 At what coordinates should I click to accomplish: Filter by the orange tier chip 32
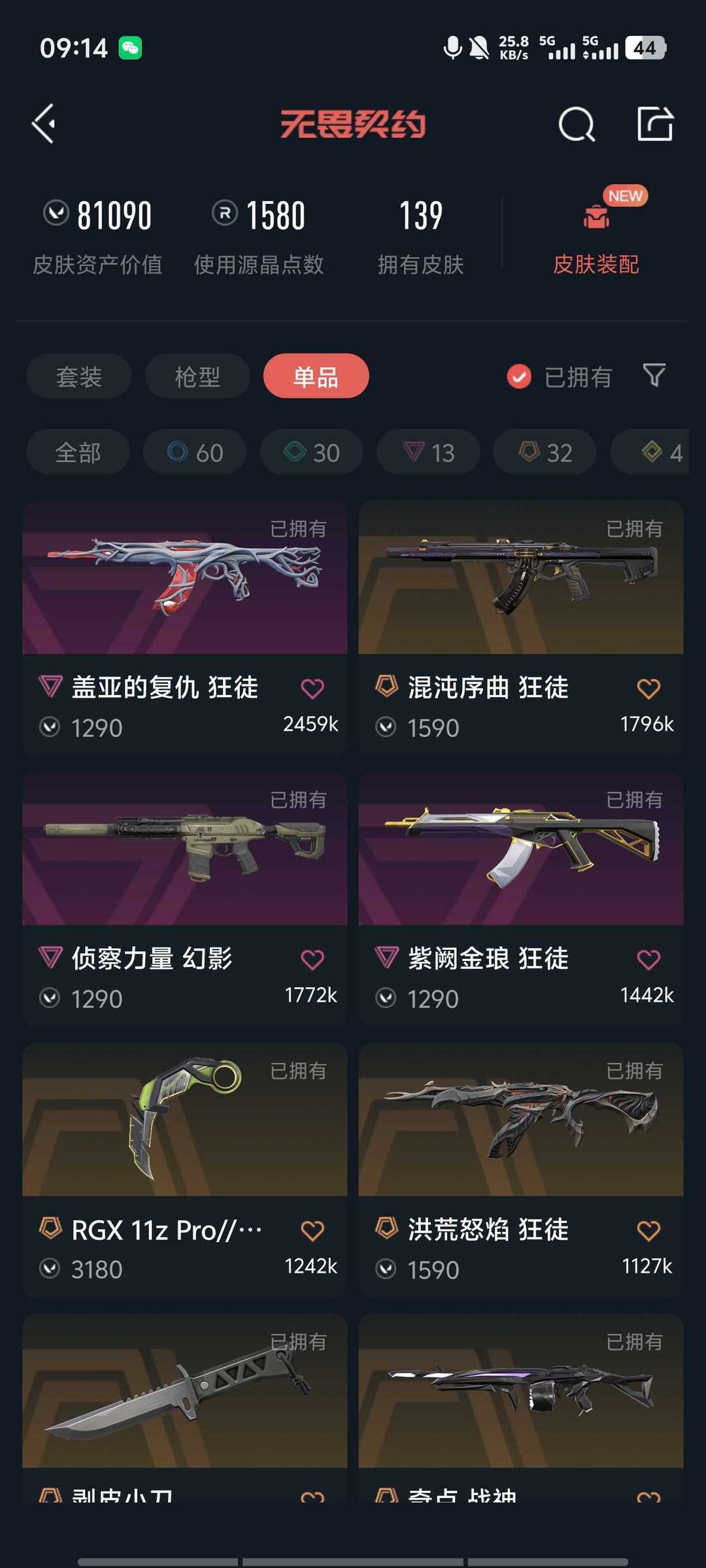pyautogui.click(x=545, y=452)
